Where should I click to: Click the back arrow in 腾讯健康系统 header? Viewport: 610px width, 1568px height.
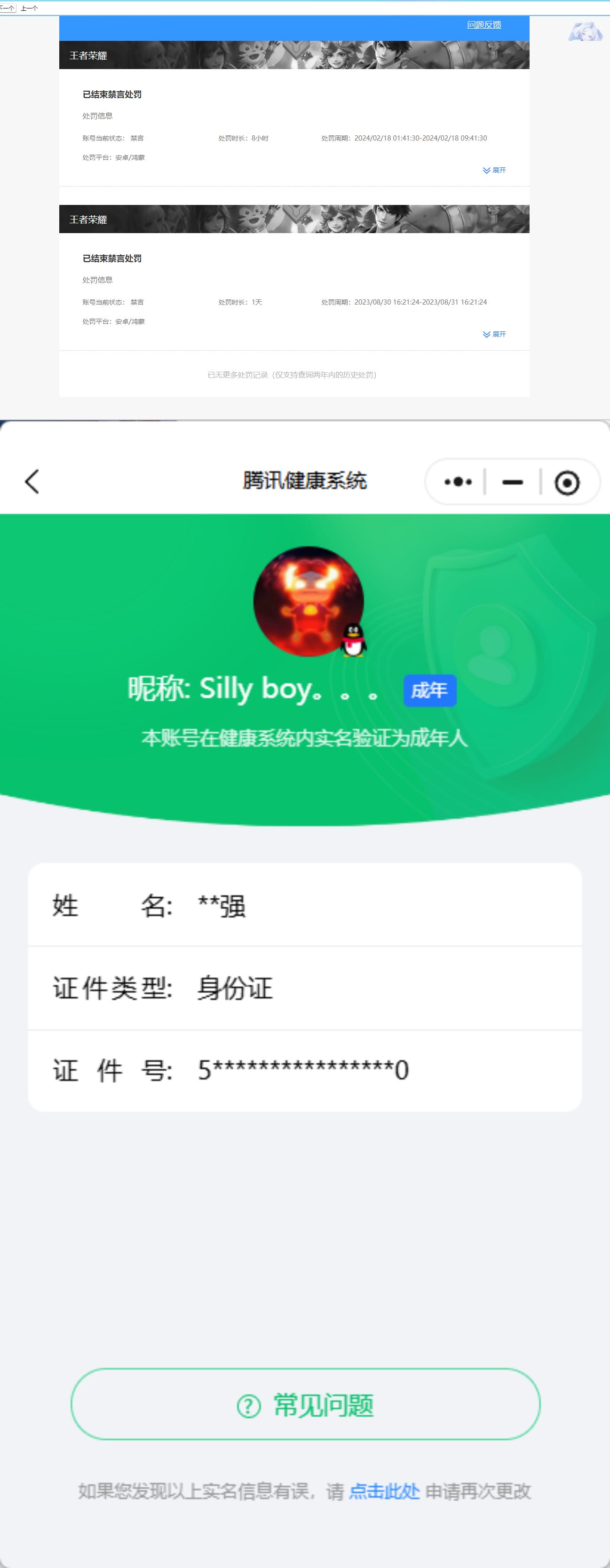[32, 481]
